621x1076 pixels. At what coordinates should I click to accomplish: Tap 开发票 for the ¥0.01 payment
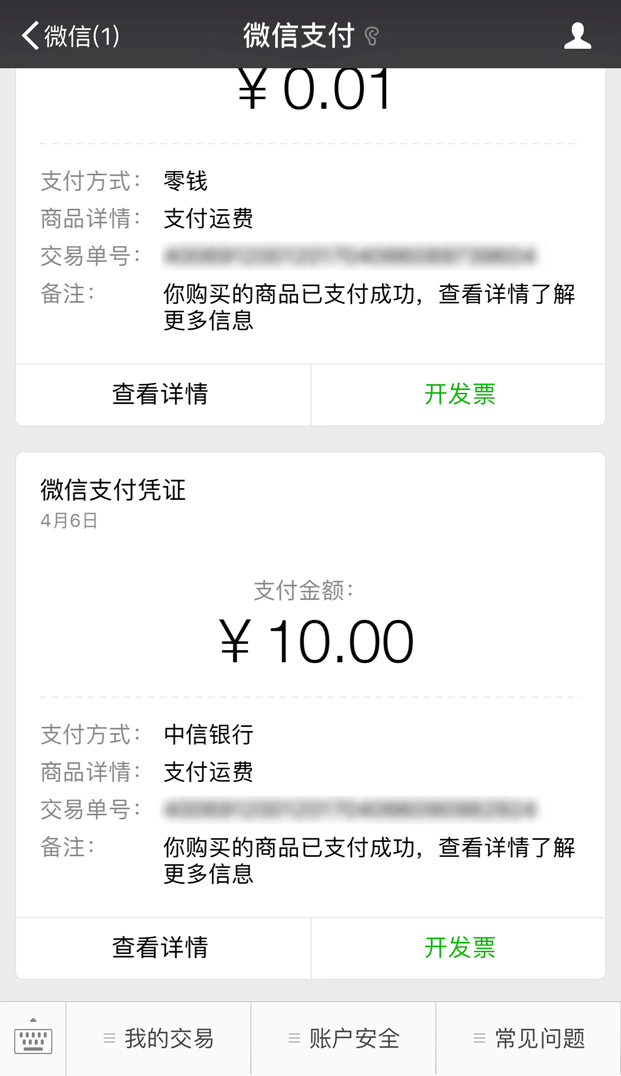(x=459, y=394)
